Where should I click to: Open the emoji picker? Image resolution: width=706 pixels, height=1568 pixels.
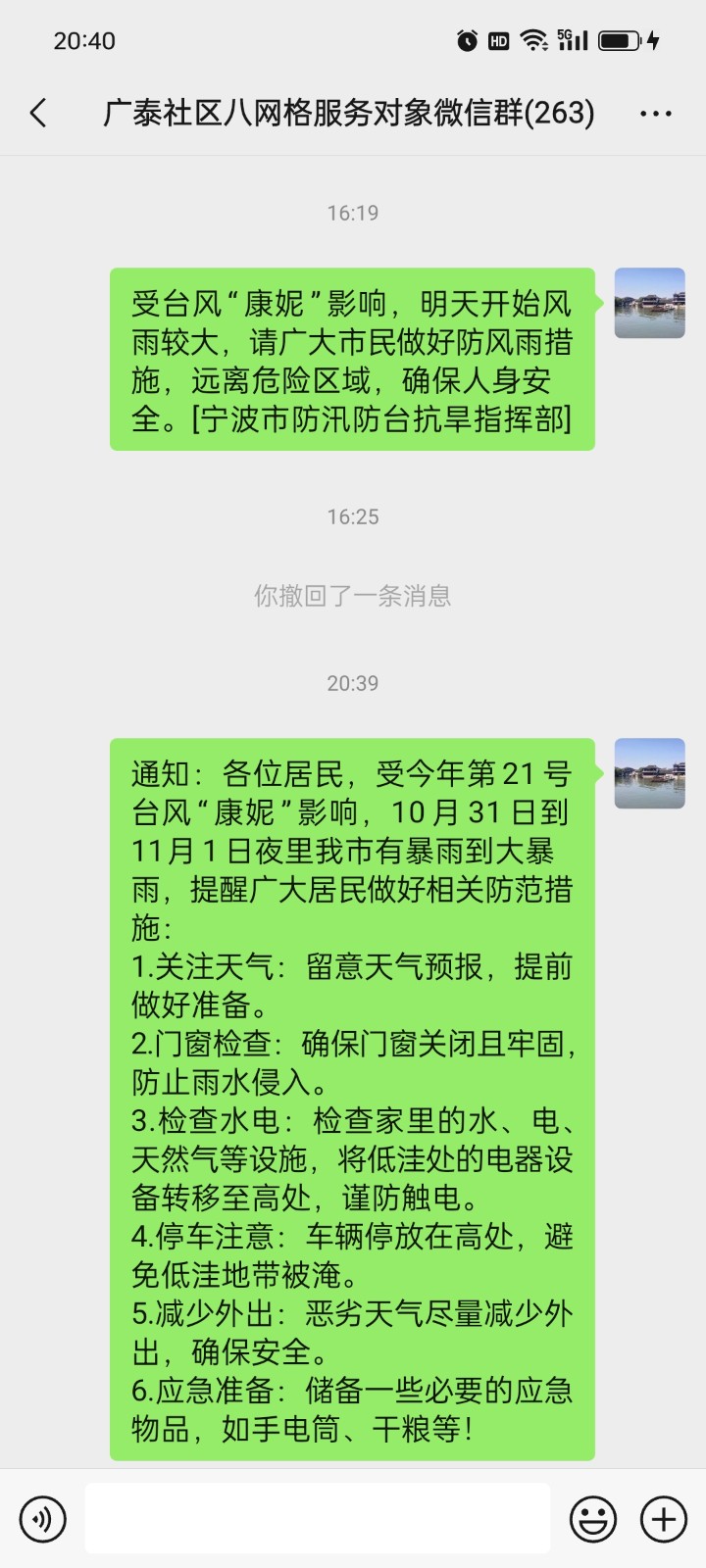(x=591, y=1519)
